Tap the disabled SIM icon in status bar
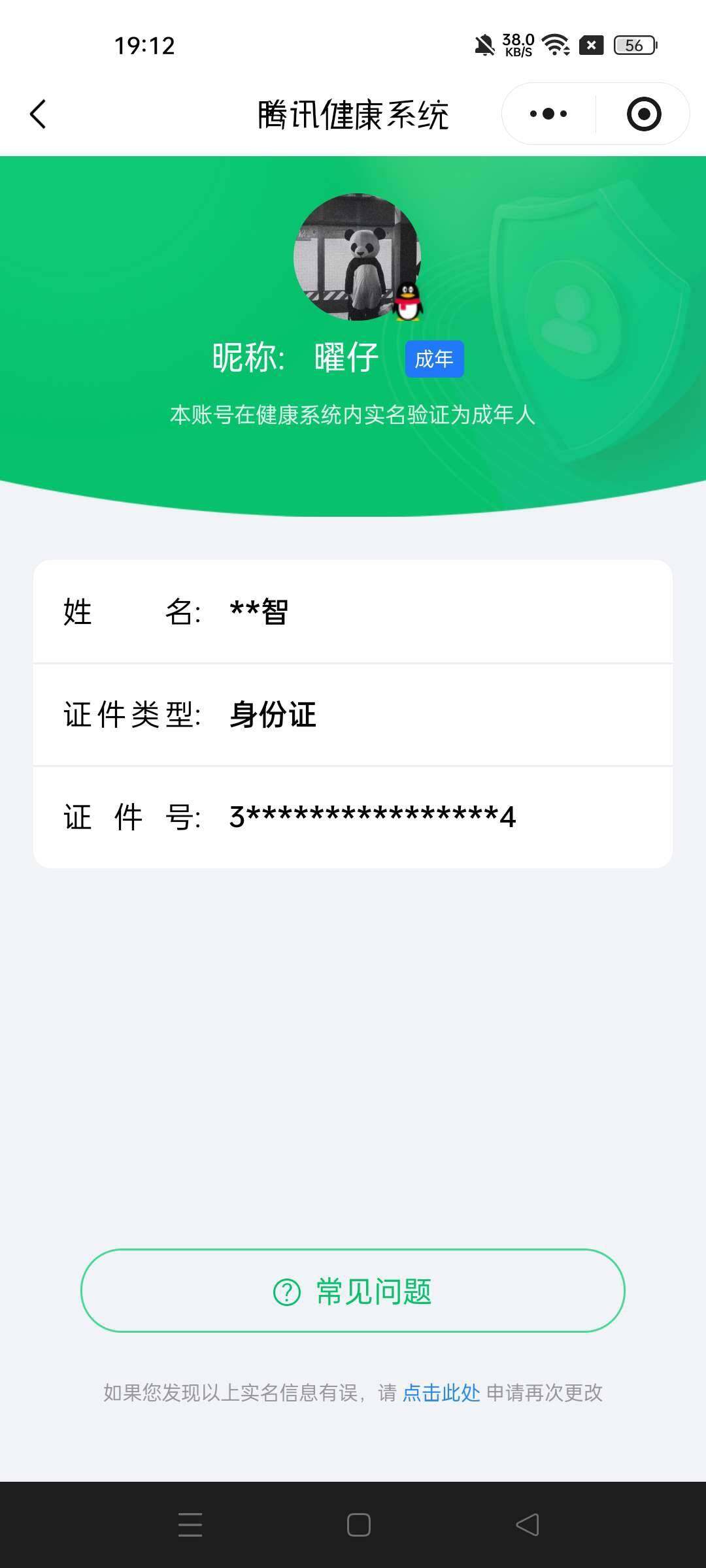706x1568 pixels. point(590,45)
